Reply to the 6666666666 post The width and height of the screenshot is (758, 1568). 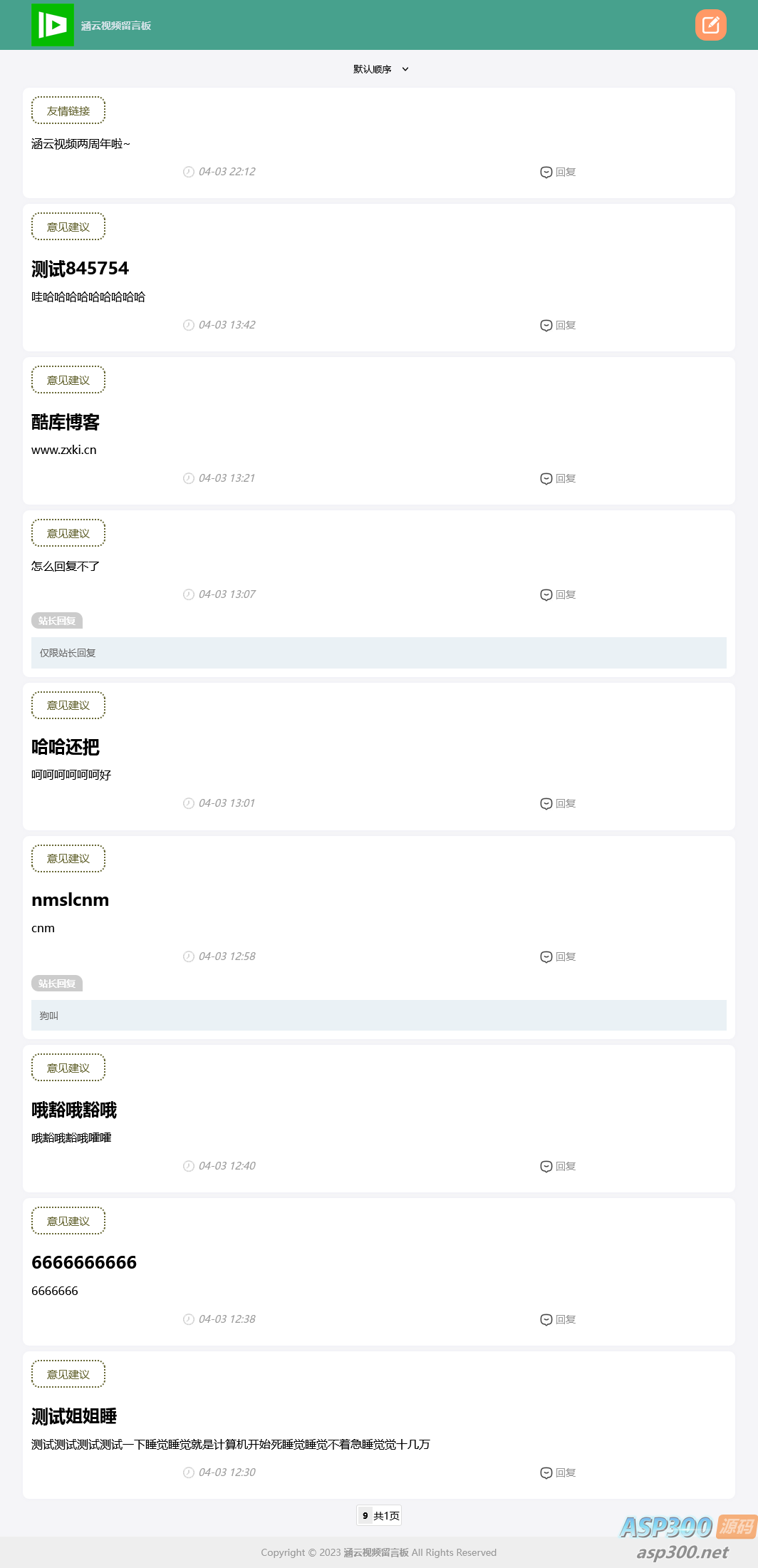point(558,1319)
